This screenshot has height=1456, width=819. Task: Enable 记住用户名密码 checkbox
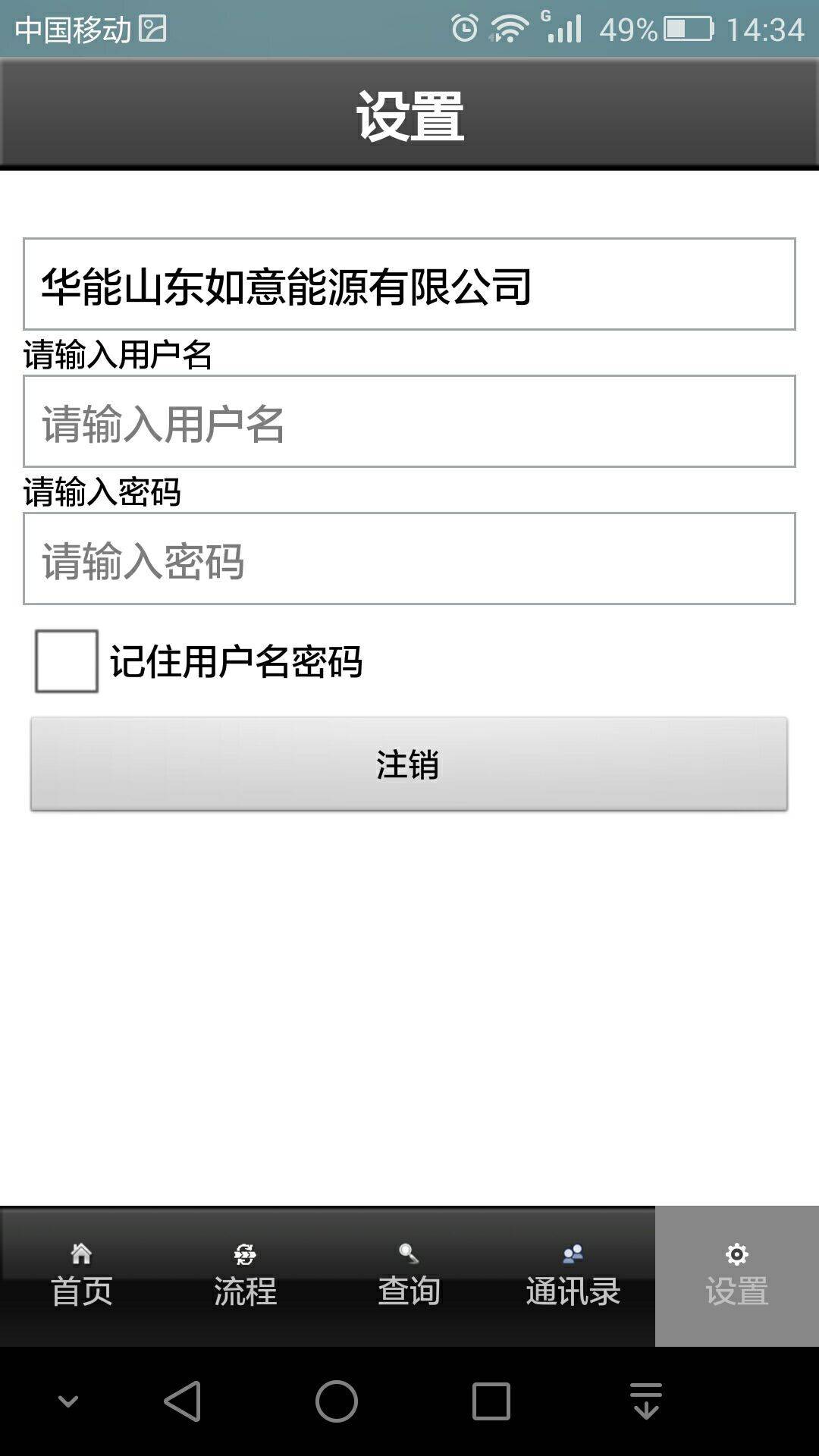pyautogui.click(x=67, y=661)
